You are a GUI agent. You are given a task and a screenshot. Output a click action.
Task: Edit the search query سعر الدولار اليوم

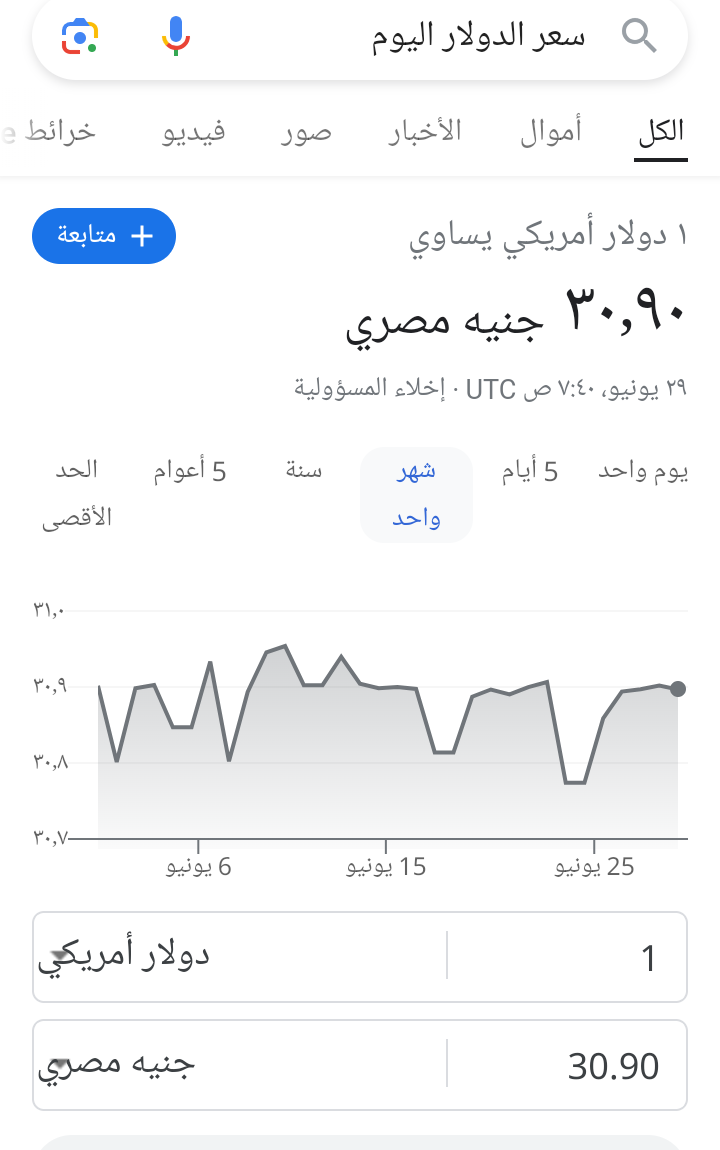pos(478,38)
